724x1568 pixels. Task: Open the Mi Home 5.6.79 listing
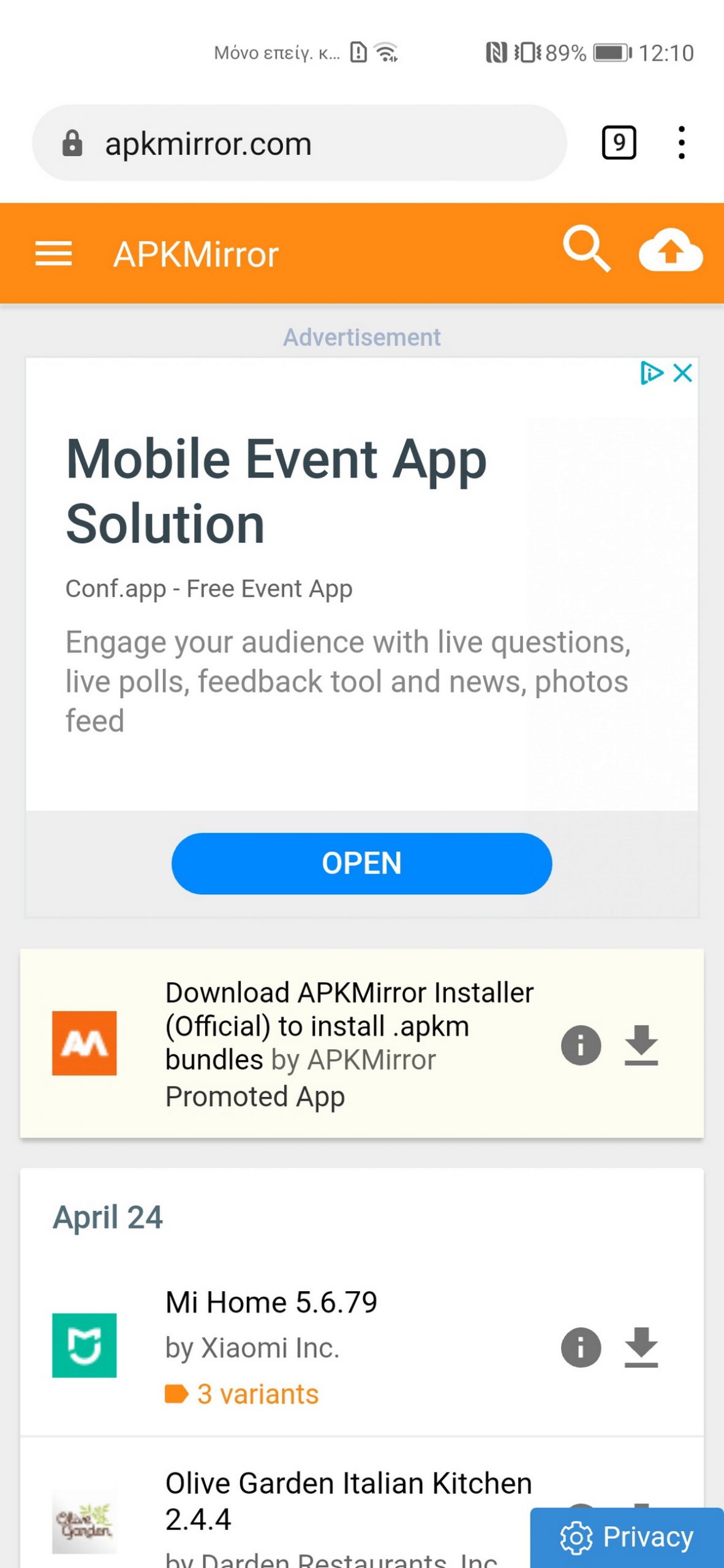[271, 1302]
